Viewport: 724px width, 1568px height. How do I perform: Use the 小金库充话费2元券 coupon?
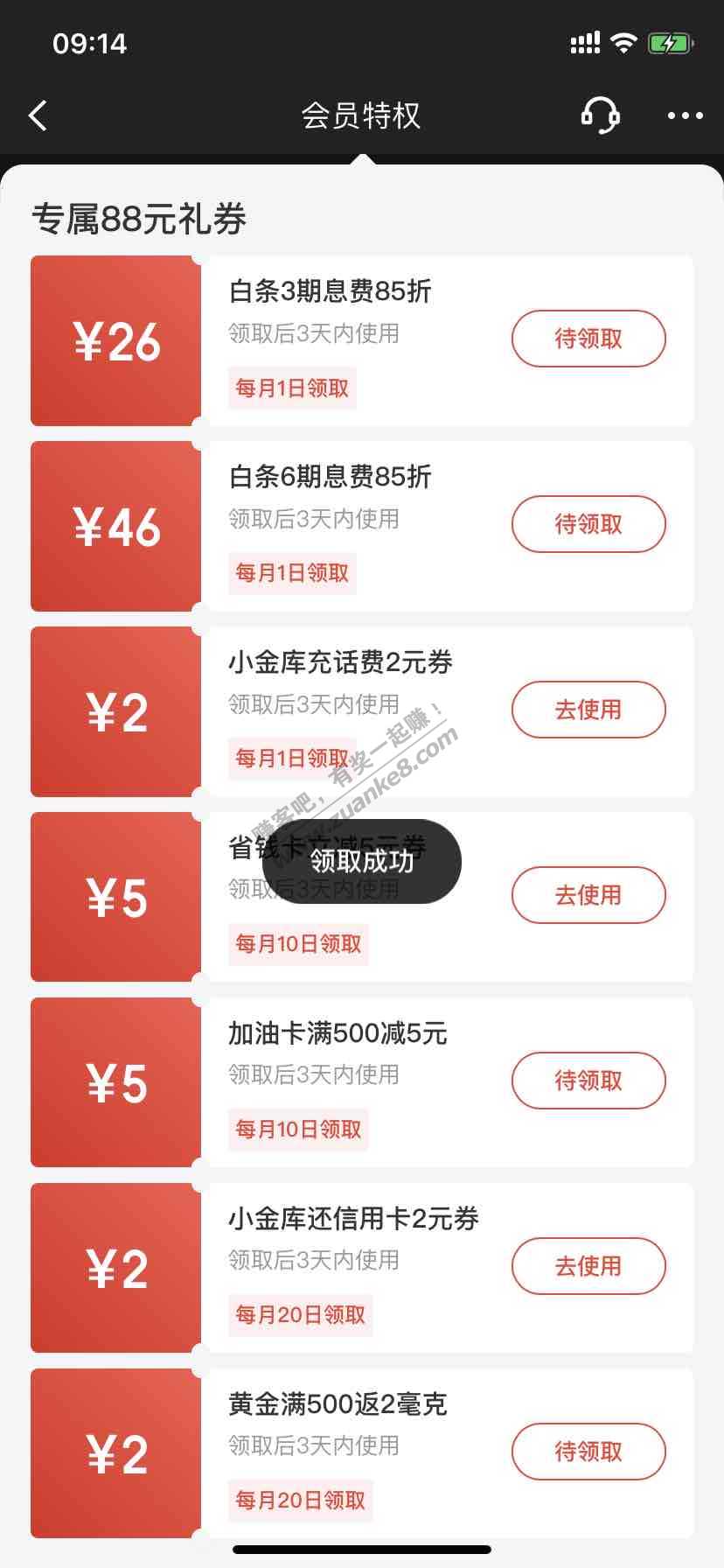(x=588, y=710)
